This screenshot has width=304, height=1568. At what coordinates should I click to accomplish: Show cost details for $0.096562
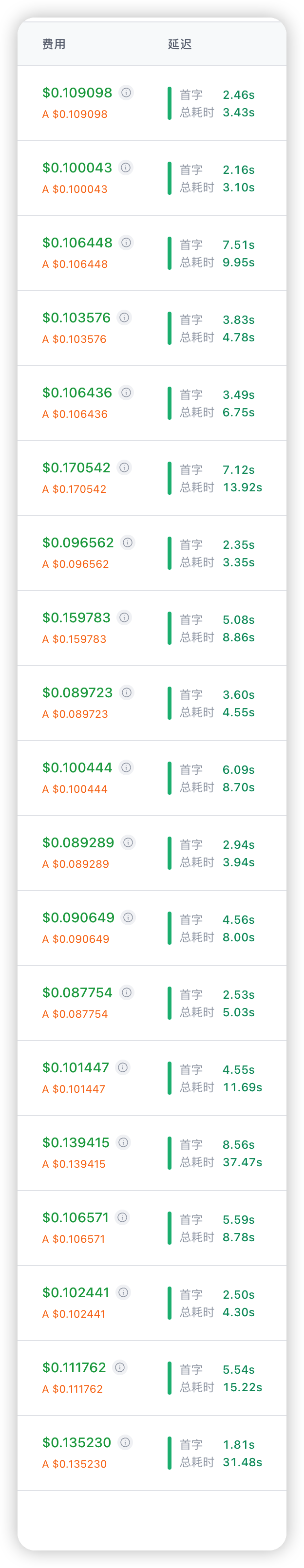click(127, 541)
